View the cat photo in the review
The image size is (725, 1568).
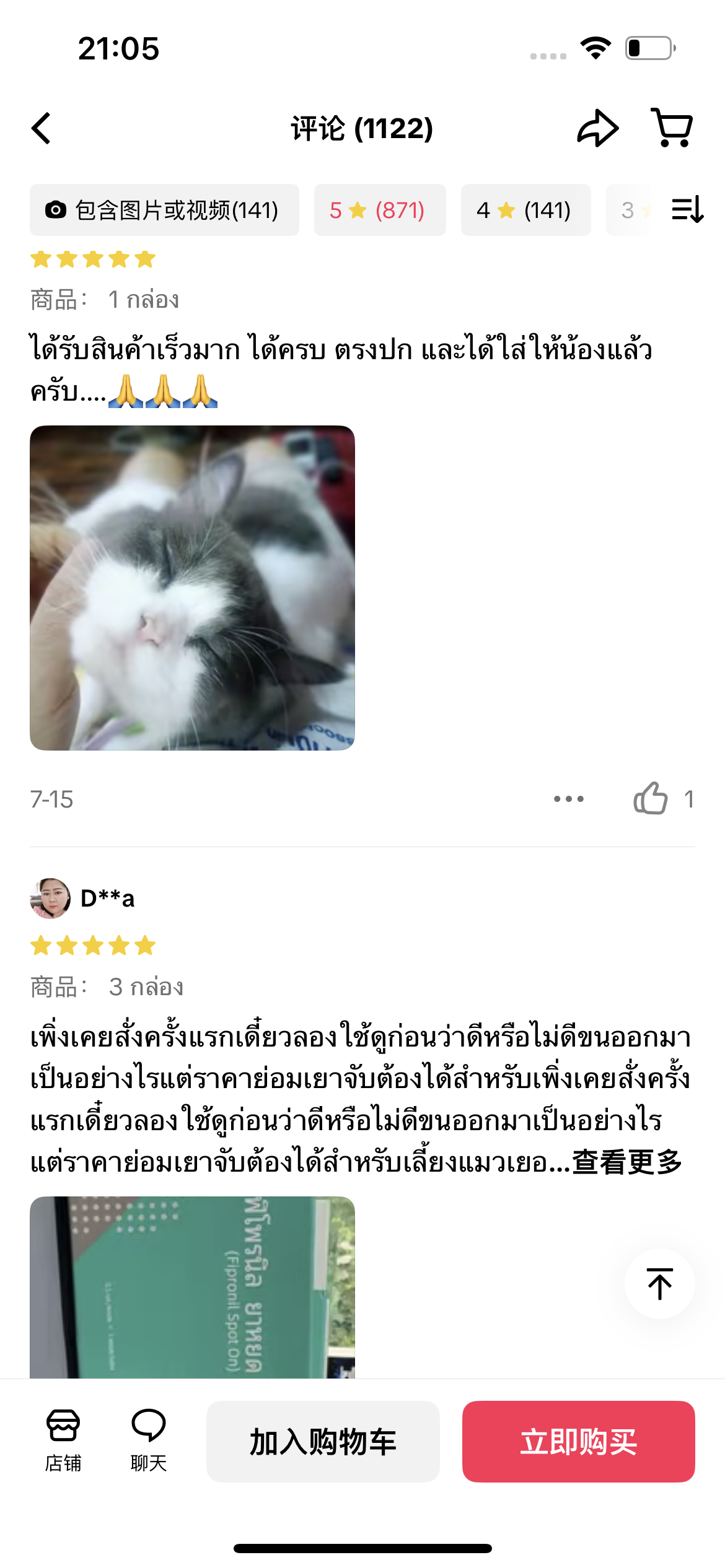(192, 588)
